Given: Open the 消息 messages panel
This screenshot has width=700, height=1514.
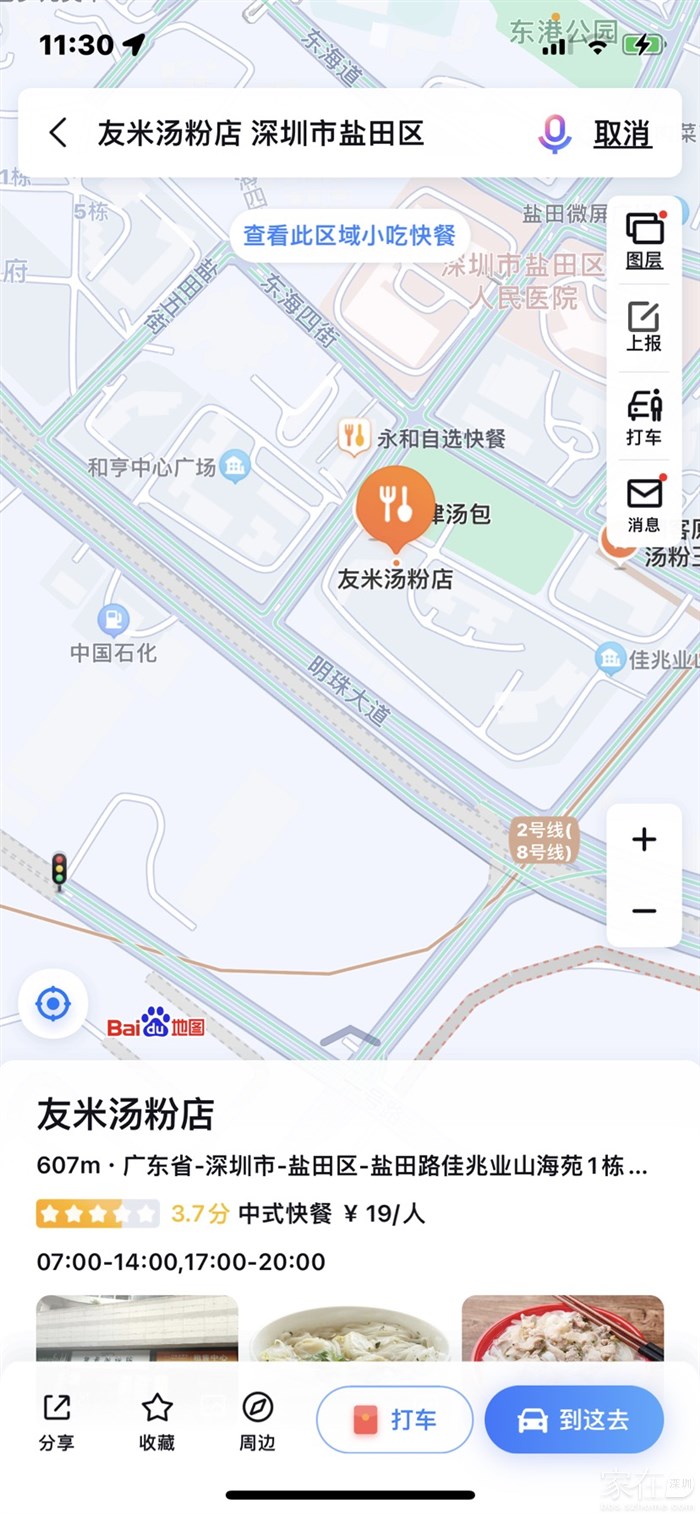Looking at the screenshot, I should tap(644, 505).
